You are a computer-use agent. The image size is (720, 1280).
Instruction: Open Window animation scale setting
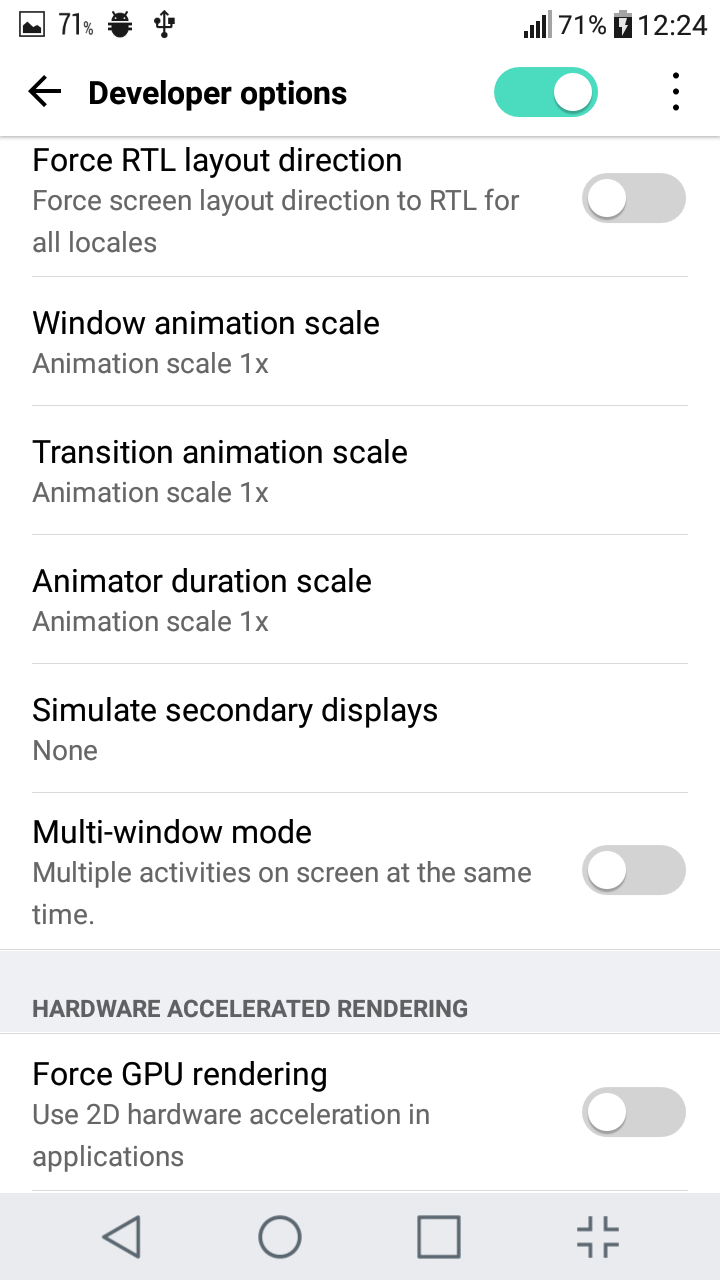[x=360, y=342]
